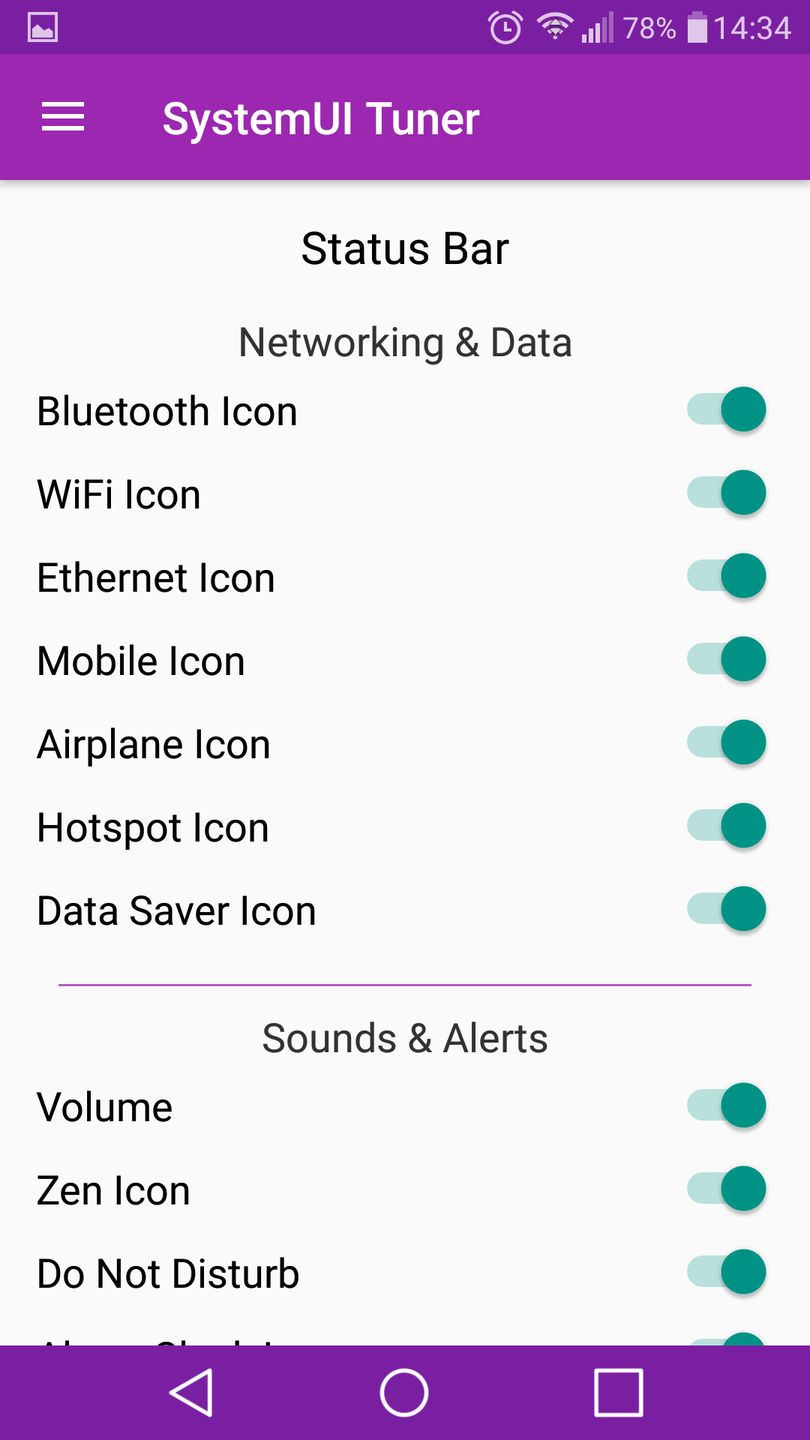This screenshot has width=810, height=1440.
Task: Open the navigation drawer menu
Action: [63, 118]
